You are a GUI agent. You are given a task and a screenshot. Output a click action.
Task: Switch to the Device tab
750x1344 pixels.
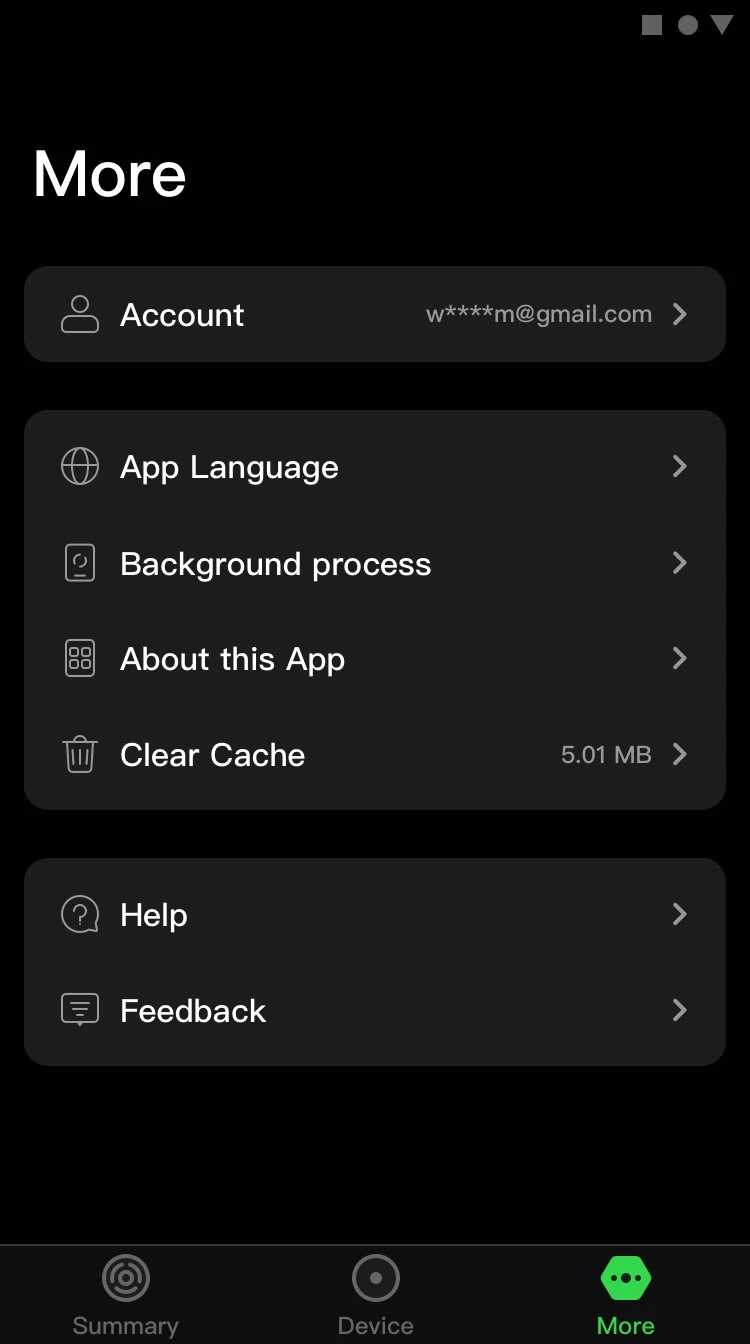(375, 1295)
